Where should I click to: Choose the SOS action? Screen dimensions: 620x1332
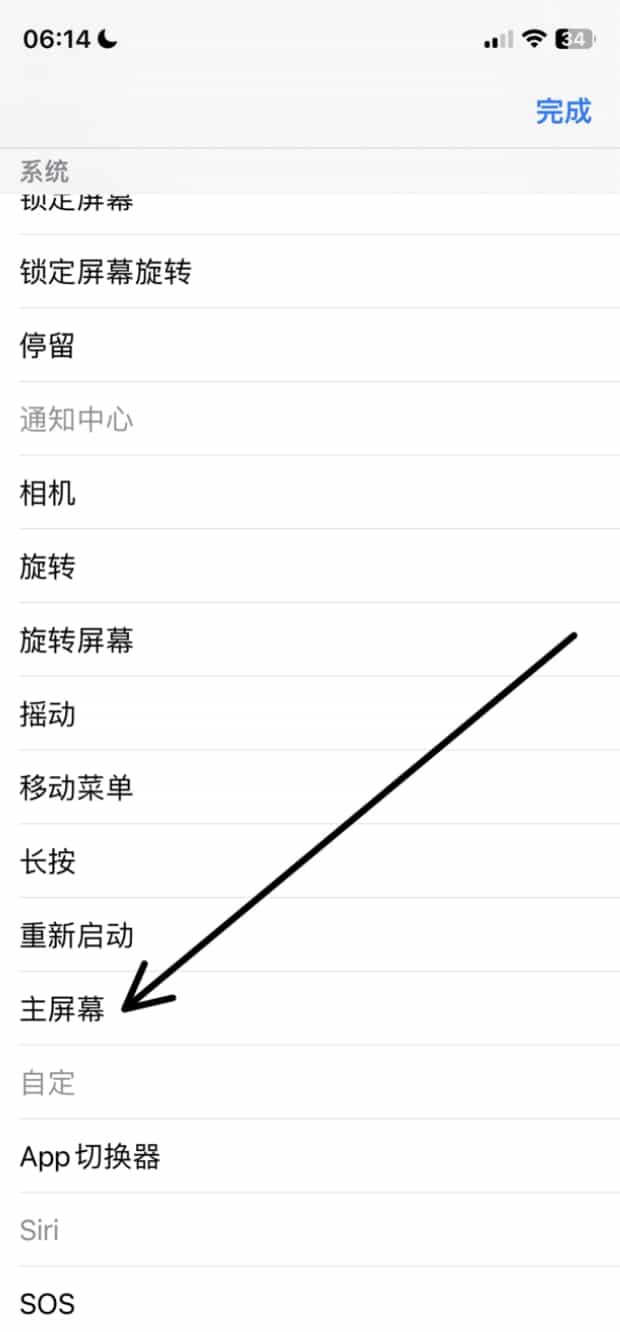click(x=310, y=1300)
